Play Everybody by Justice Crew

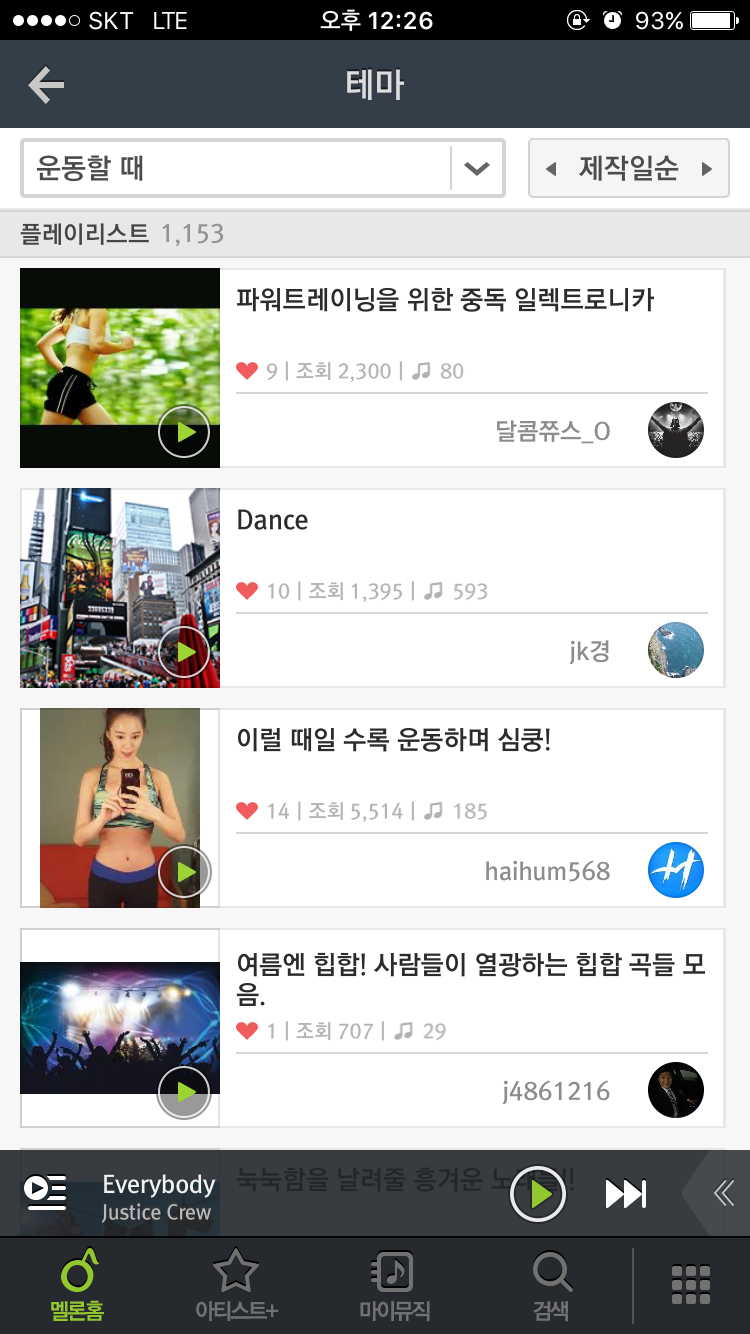tap(538, 1194)
